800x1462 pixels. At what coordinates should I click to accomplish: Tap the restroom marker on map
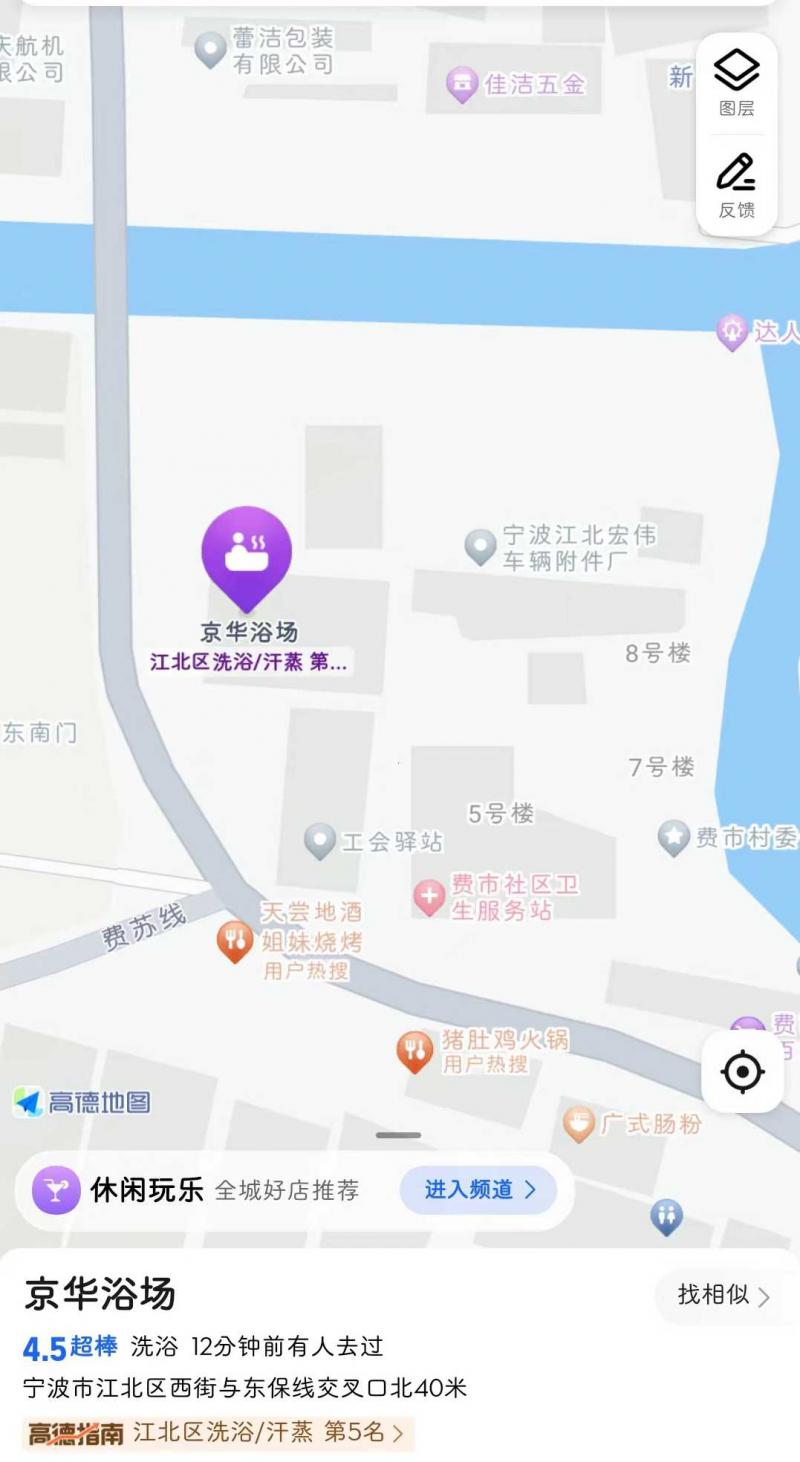(x=666, y=1217)
